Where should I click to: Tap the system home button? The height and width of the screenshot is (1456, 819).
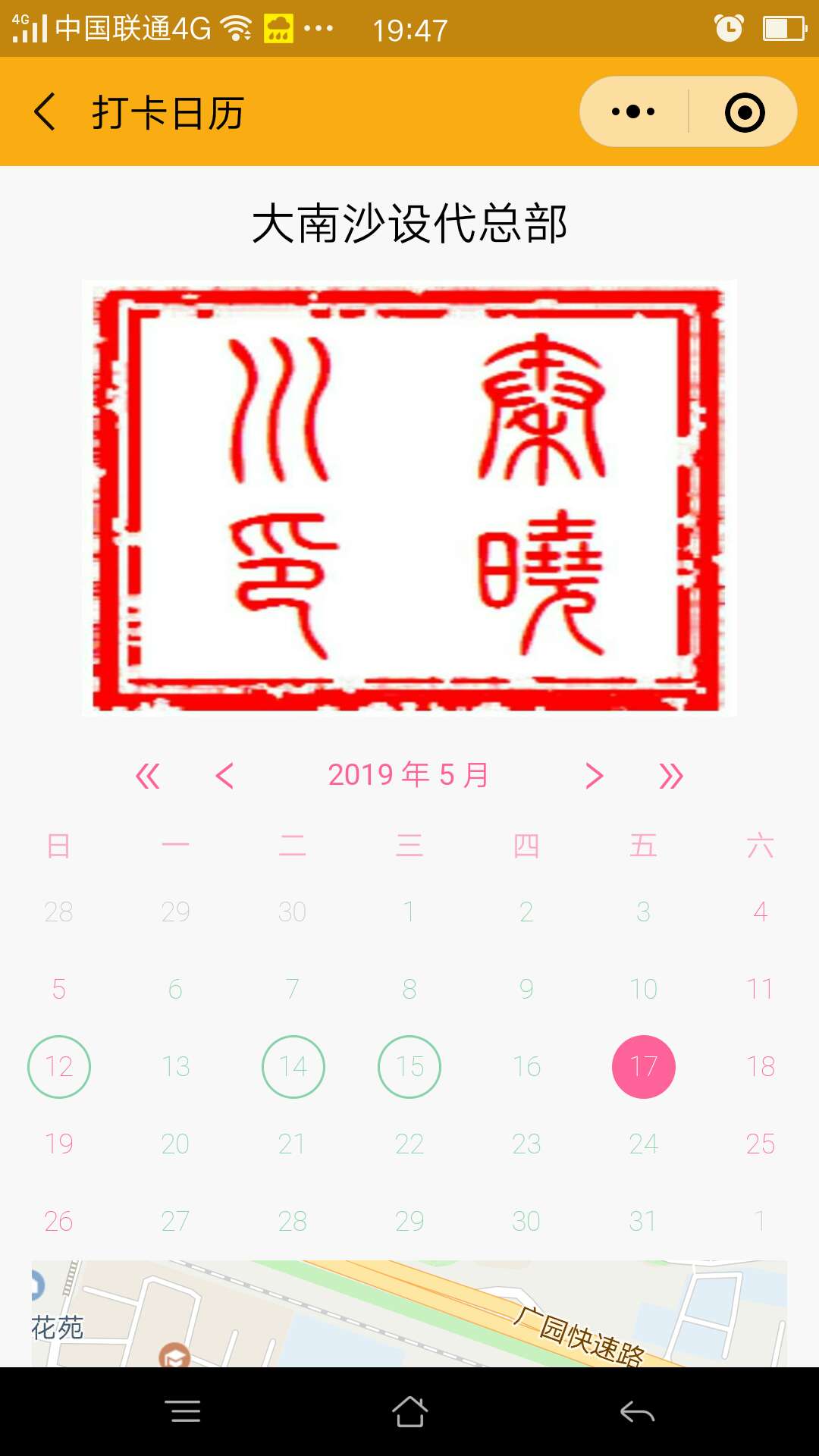click(x=409, y=1411)
